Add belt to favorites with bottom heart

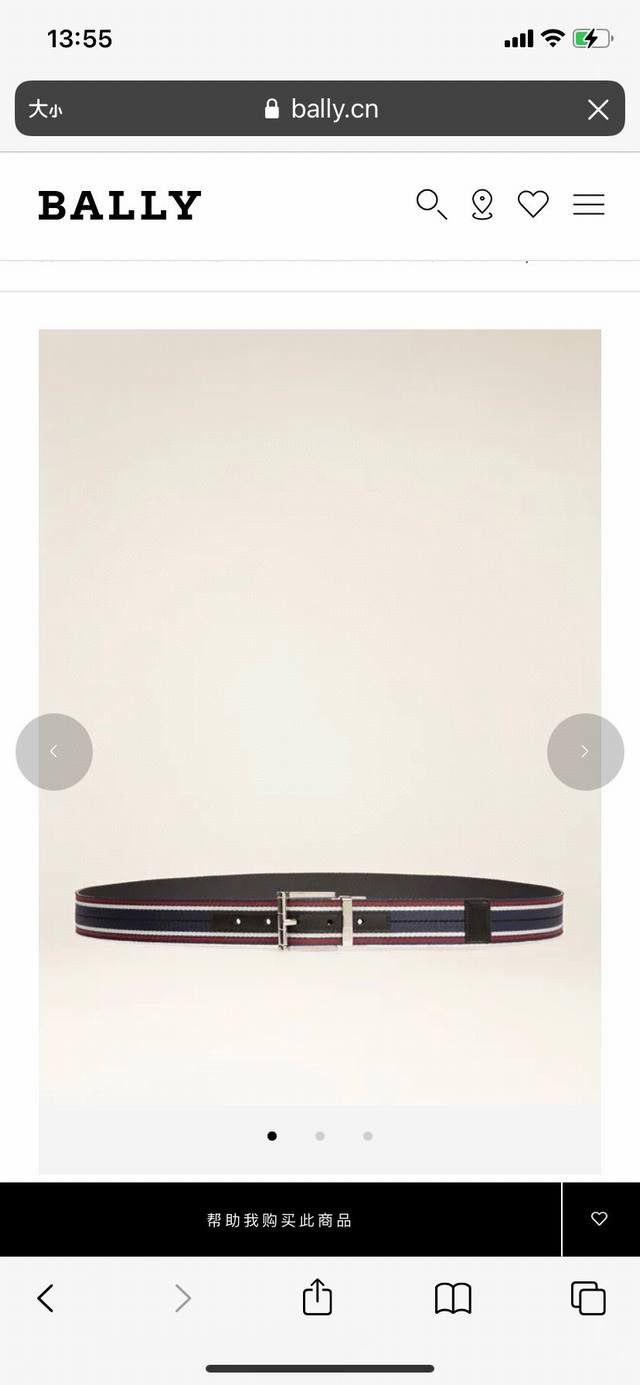pyautogui.click(x=599, y=1219)
